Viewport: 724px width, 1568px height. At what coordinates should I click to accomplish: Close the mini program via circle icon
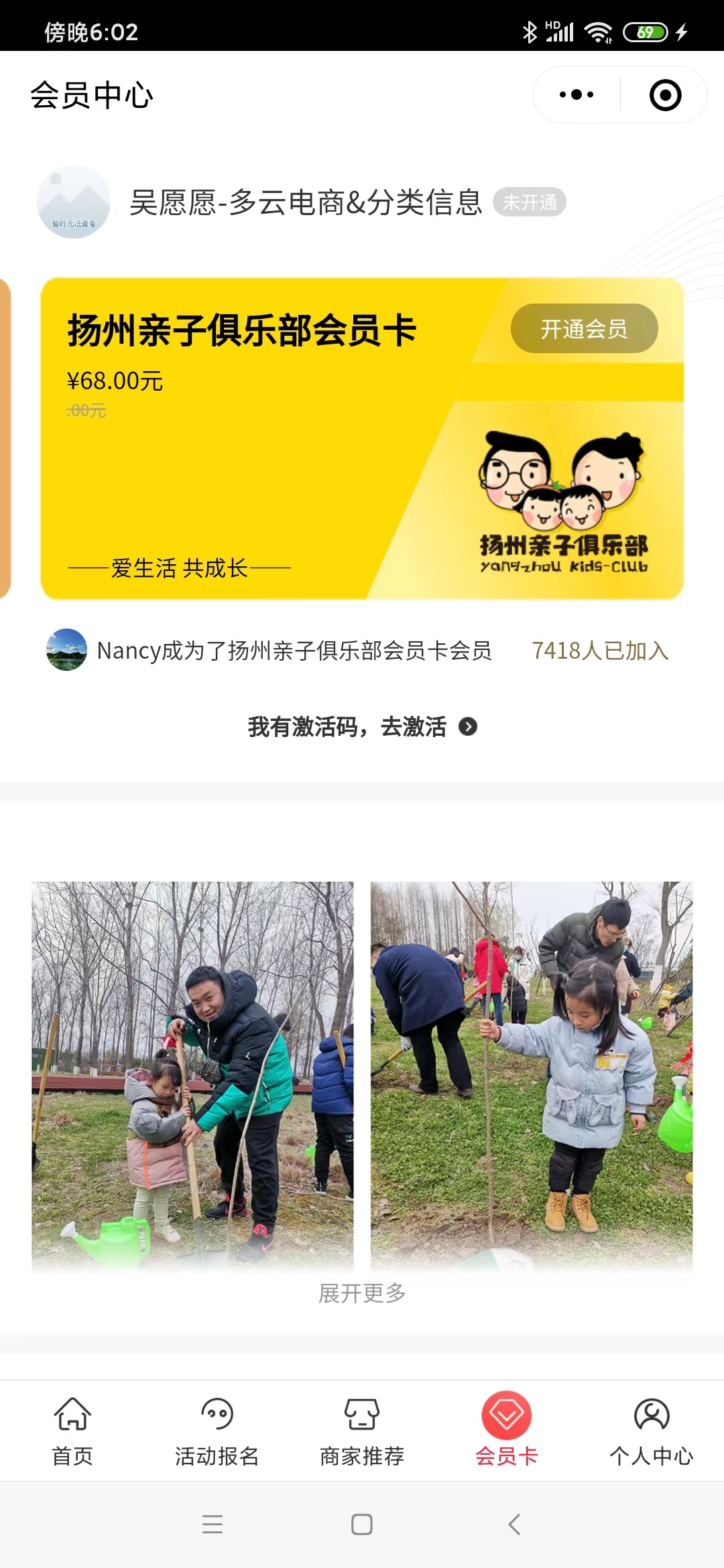pyautogui.click(x=665, y=95)
